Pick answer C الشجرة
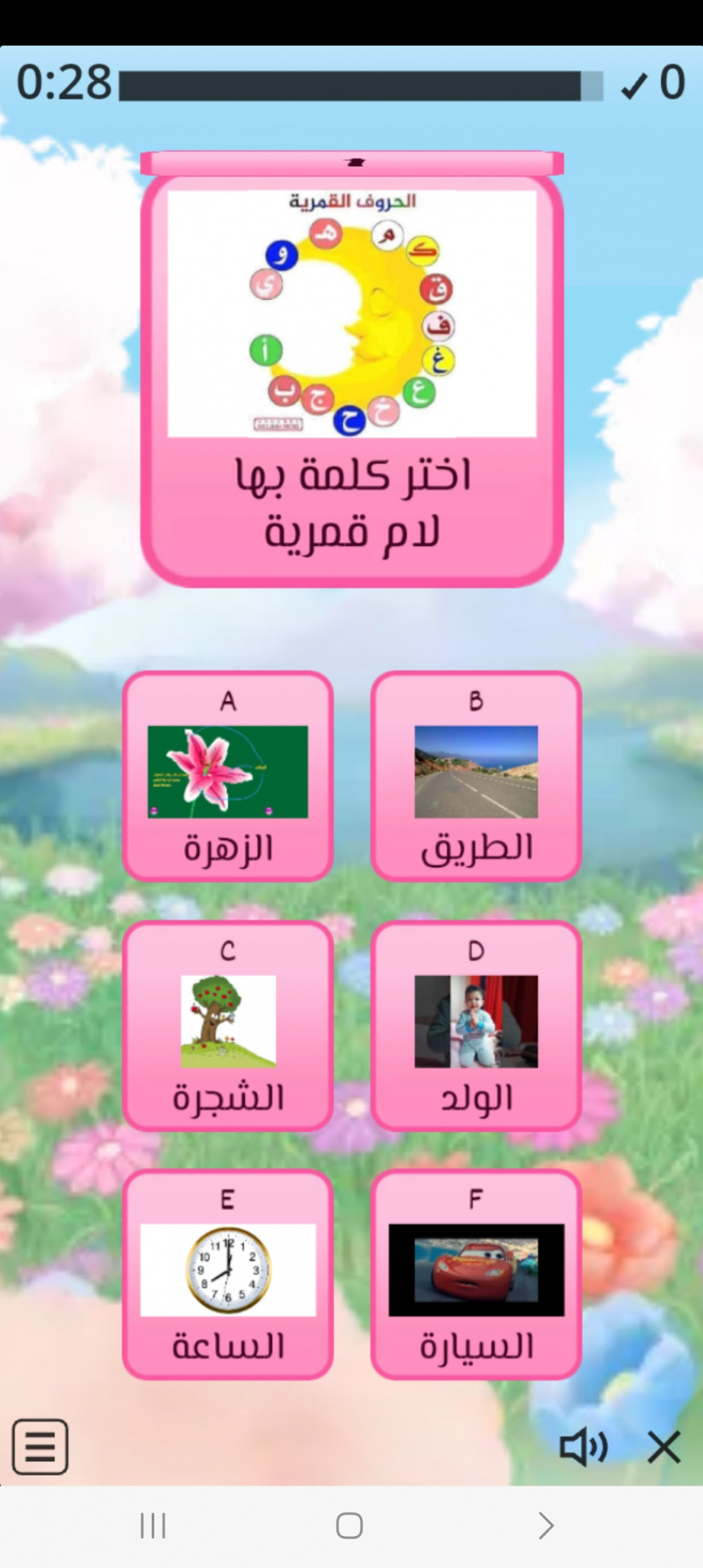Image resolution: width=703 pixels, height=1568 pixels. (228, 1026)
